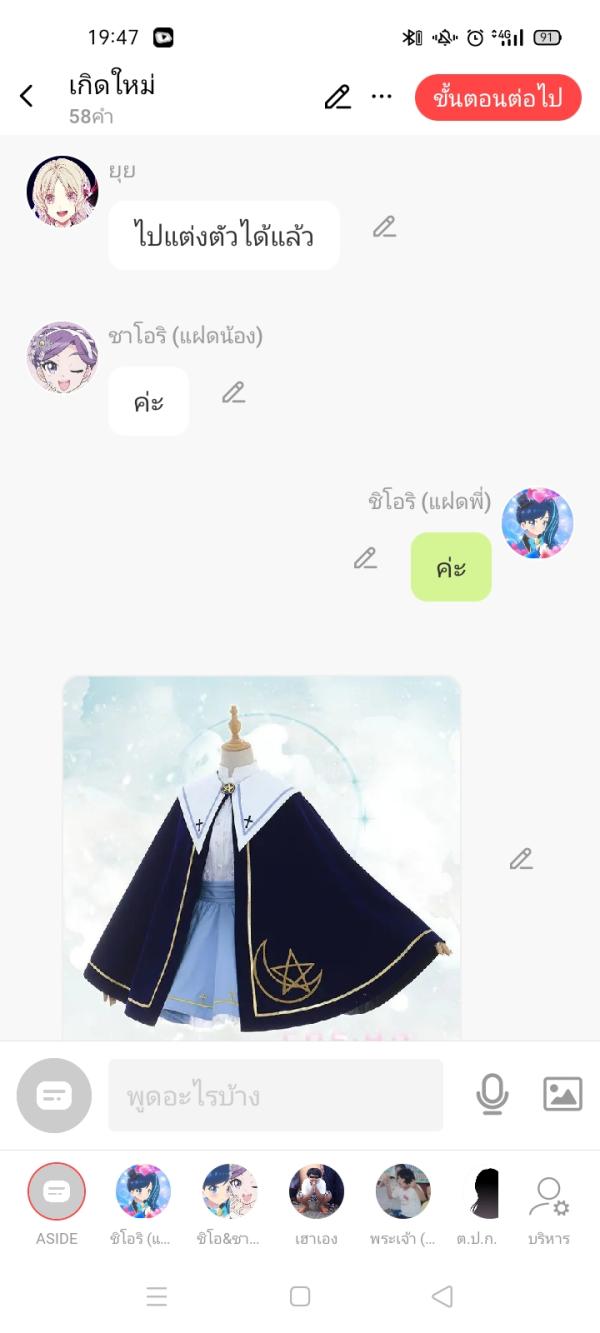Screen dimensions: 600x1333
Task: Open the cape dress image
Action: coord(262,858)
